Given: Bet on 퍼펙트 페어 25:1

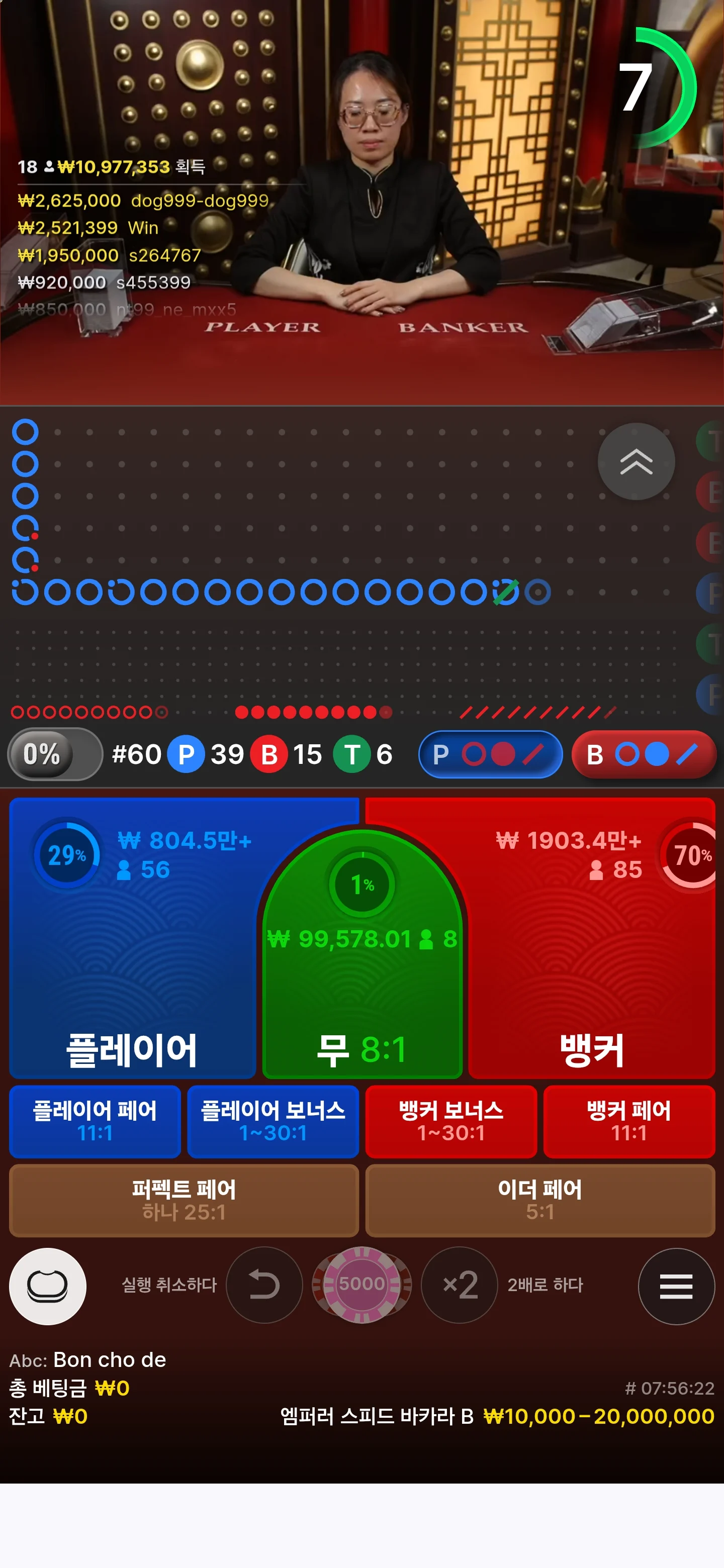Looking at the screenshot, I should (x=184, y=1200).
